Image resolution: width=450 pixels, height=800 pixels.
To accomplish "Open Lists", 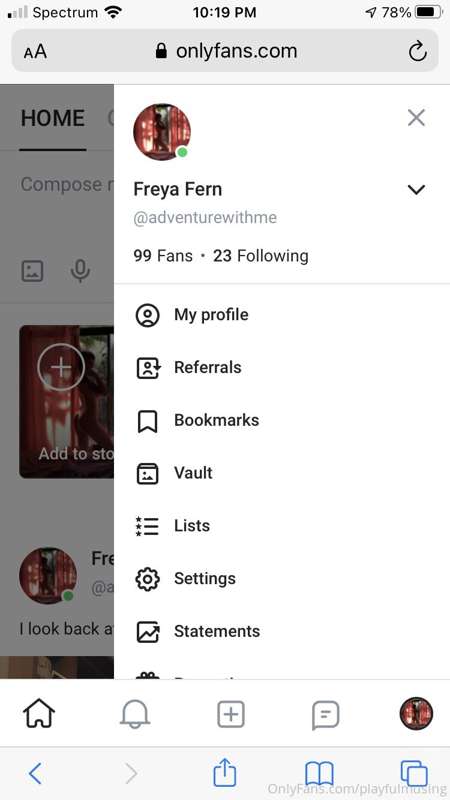I will click(x=282, y=526).
